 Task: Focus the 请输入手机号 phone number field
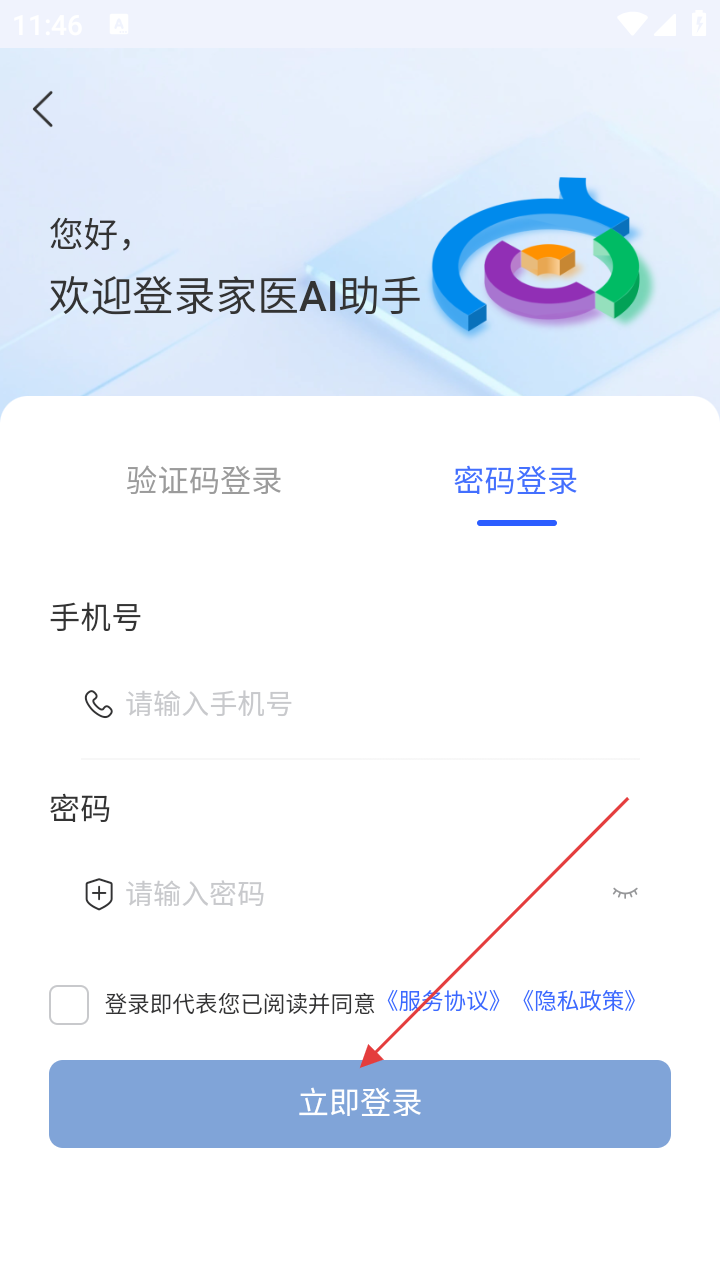point(360,704)
